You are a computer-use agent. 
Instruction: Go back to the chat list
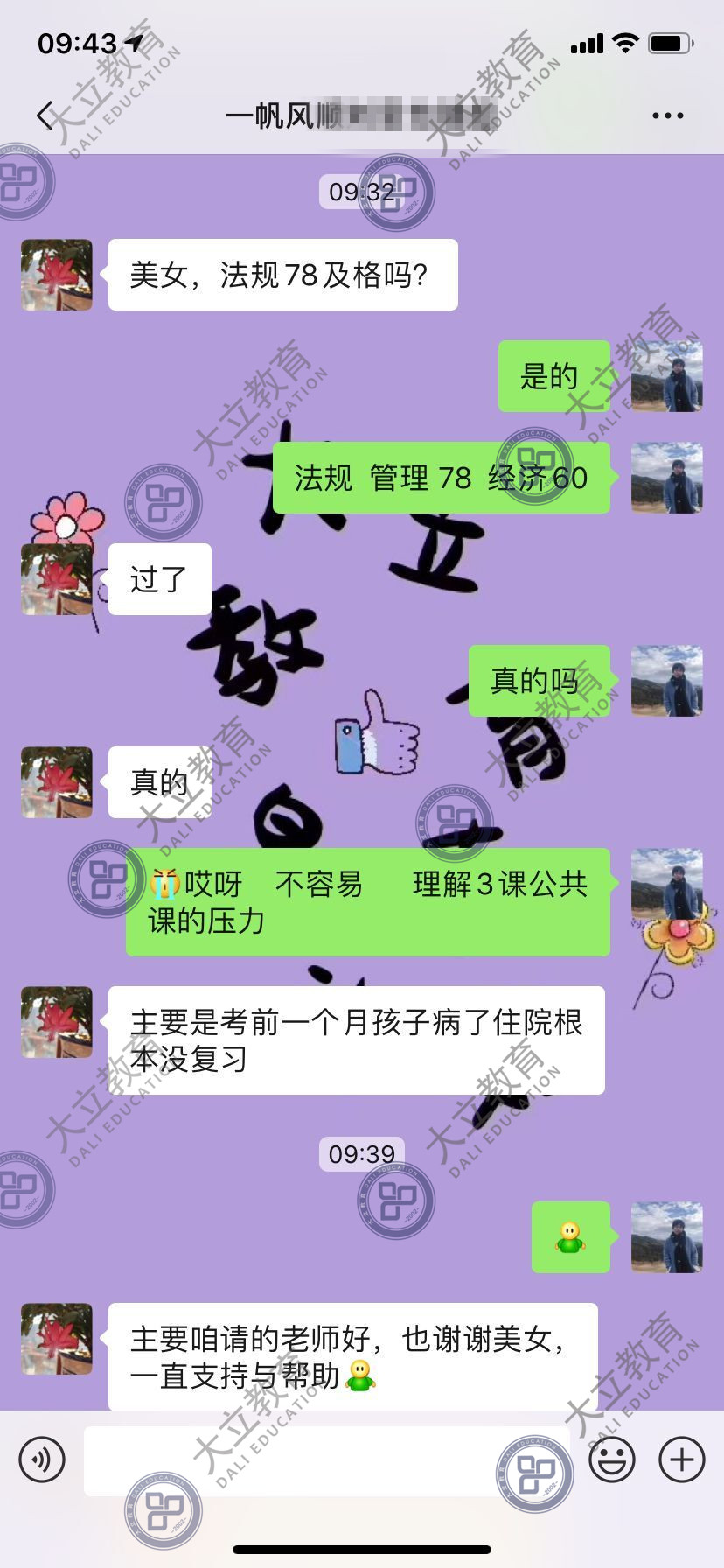[x=44, y=115]
